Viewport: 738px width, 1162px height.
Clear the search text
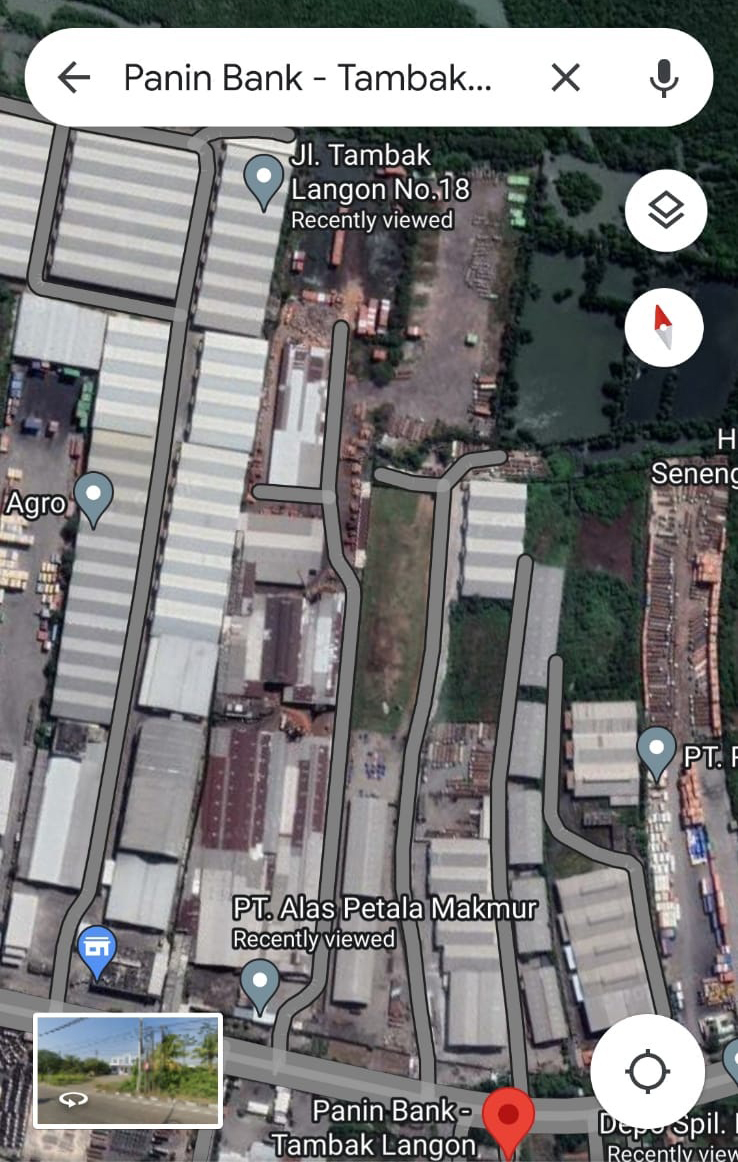click(x=565, y=78)
